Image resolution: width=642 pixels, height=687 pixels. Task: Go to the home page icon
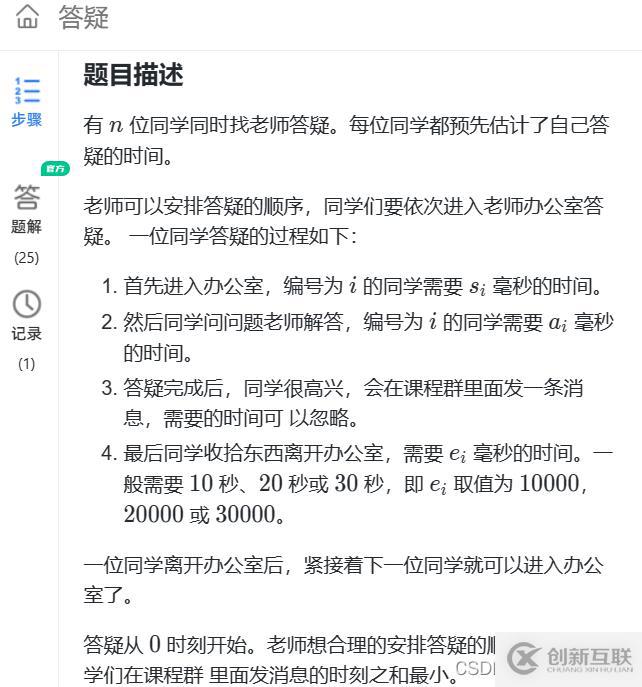28,17
